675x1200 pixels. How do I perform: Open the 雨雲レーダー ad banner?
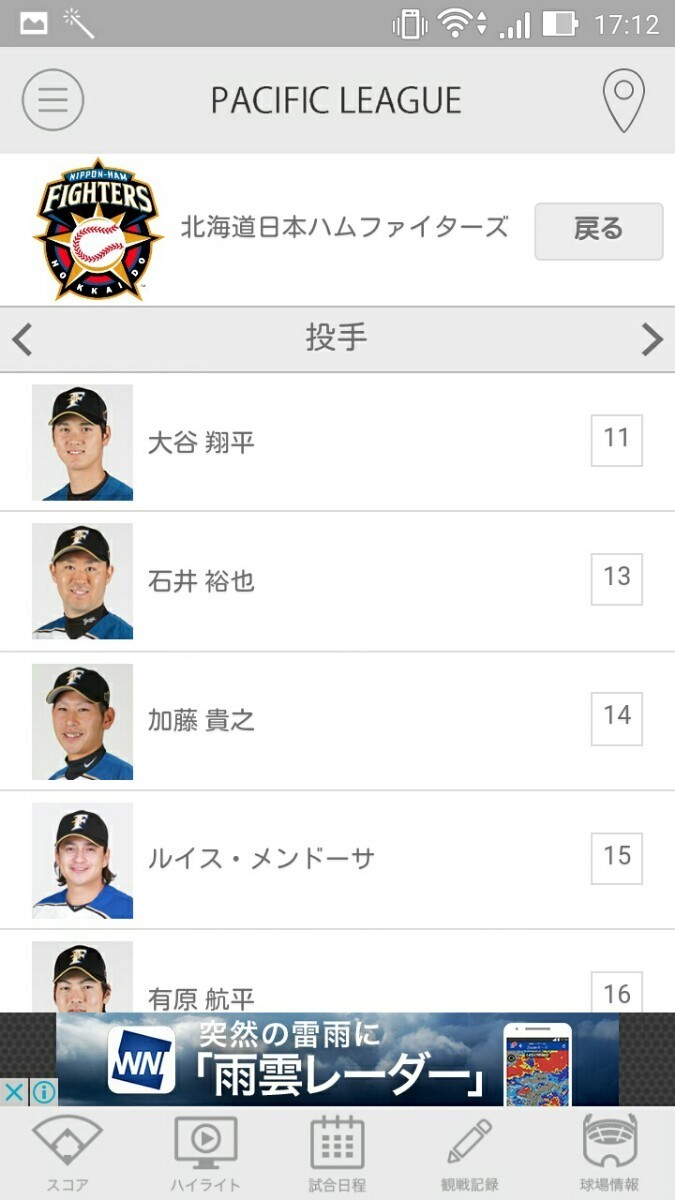338,1058
